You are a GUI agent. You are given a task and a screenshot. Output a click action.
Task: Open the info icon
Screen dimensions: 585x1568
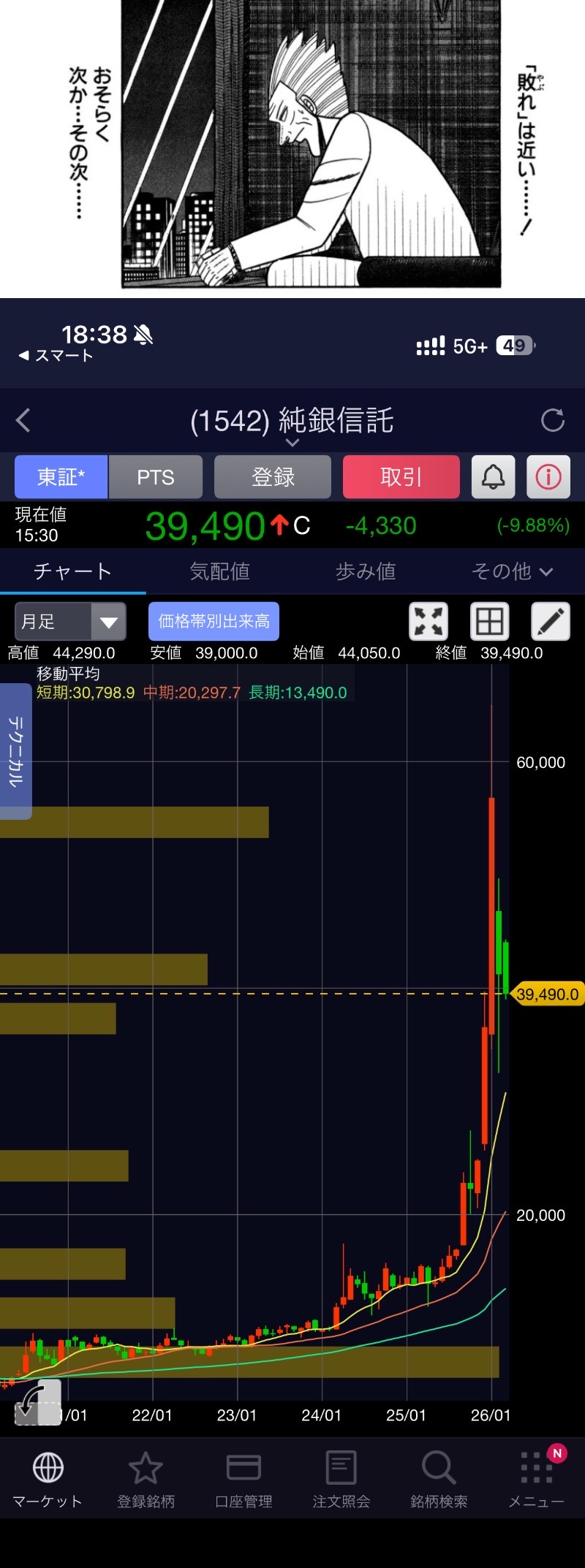548,477
